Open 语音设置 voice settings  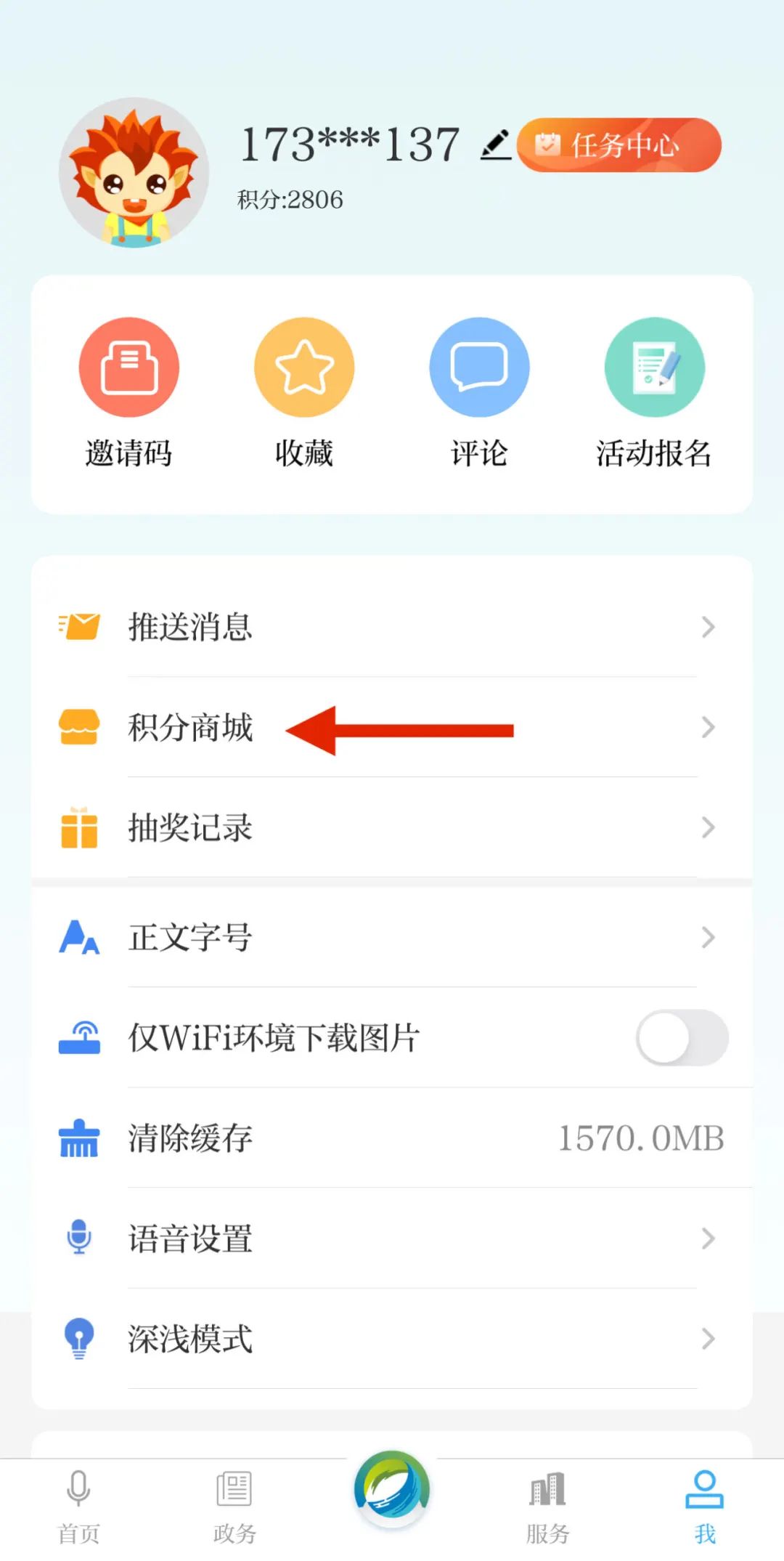(x=392, y=1238)
